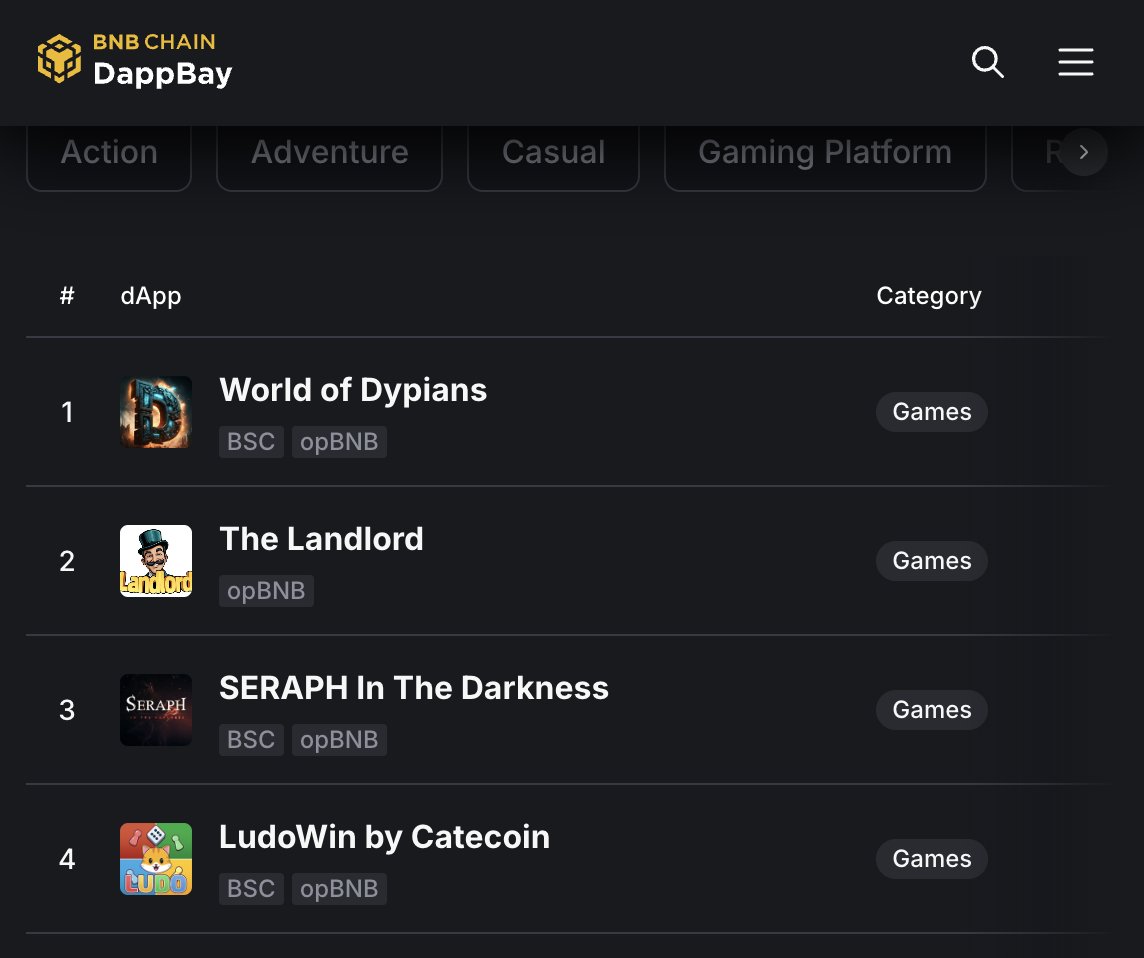View The Landlord dApp details

[x=321, y=539]
